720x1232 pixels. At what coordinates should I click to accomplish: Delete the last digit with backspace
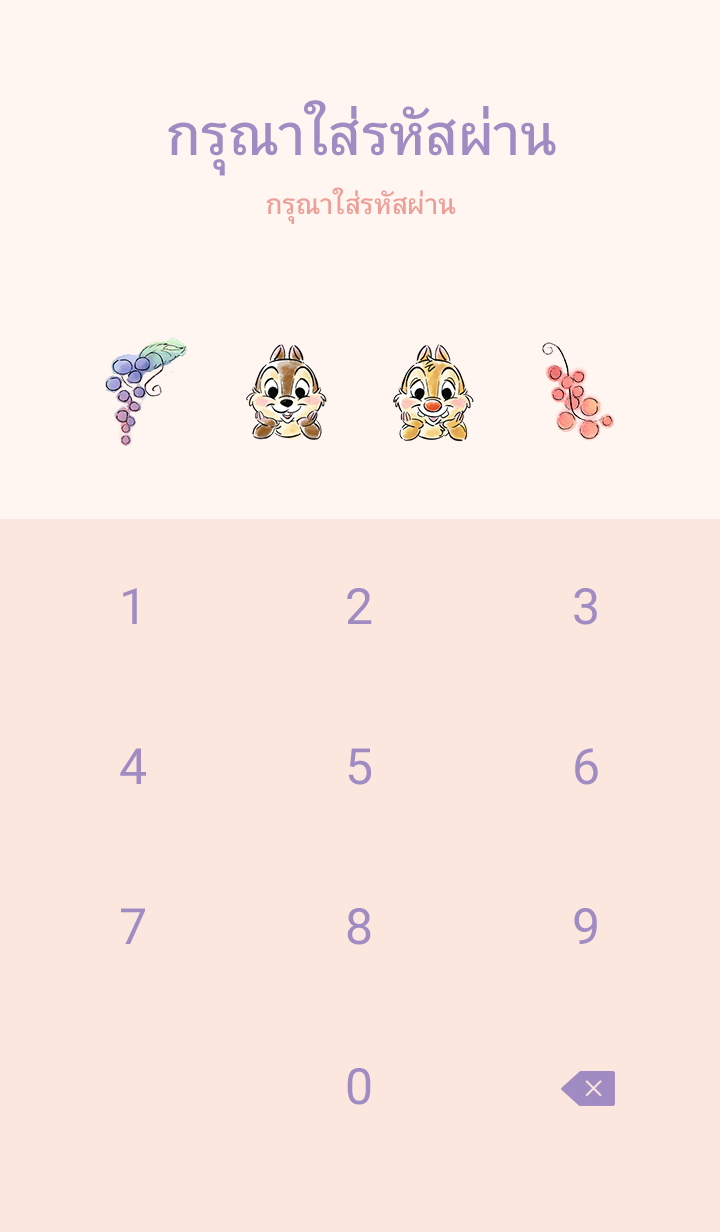pyautogui.click(x=589, y=1088)
